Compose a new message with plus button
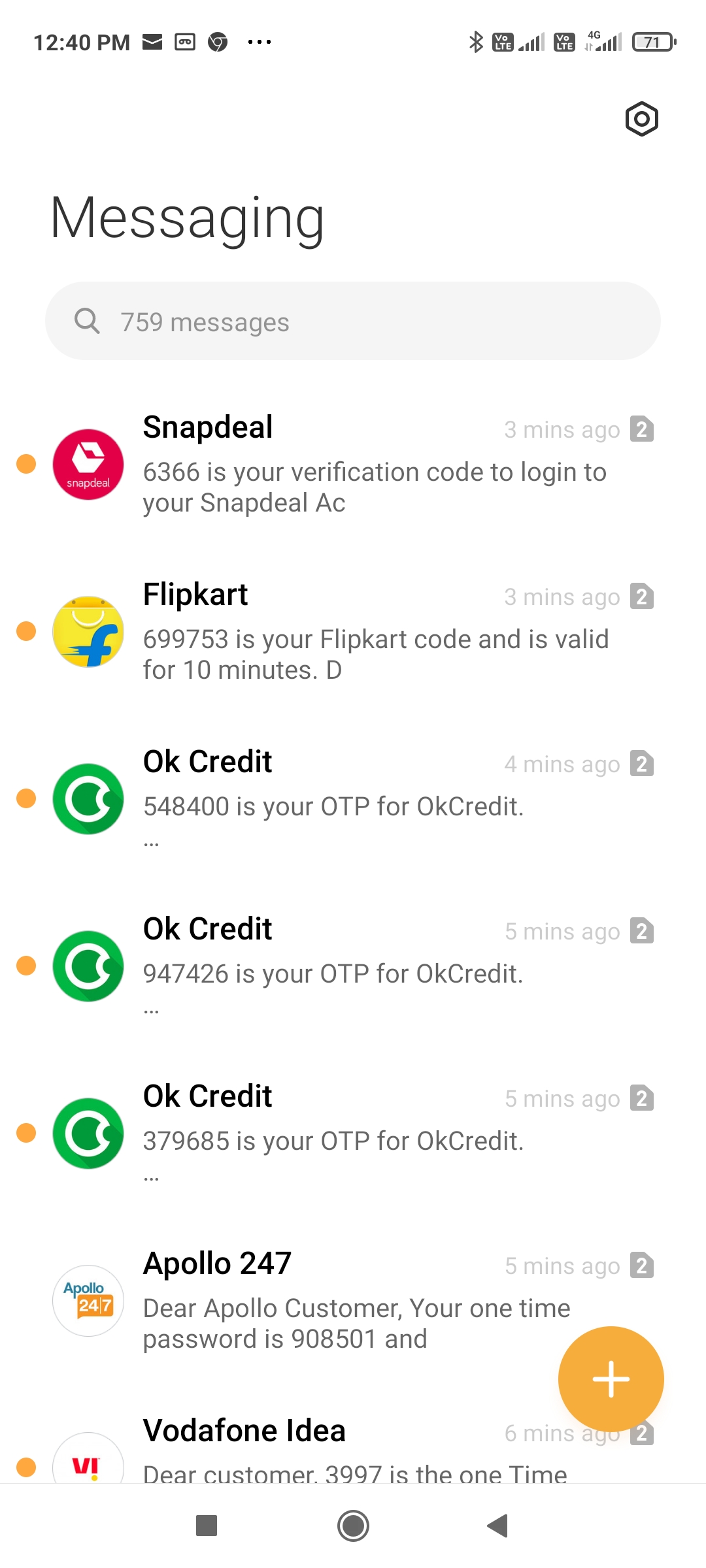 (611, 1379)
